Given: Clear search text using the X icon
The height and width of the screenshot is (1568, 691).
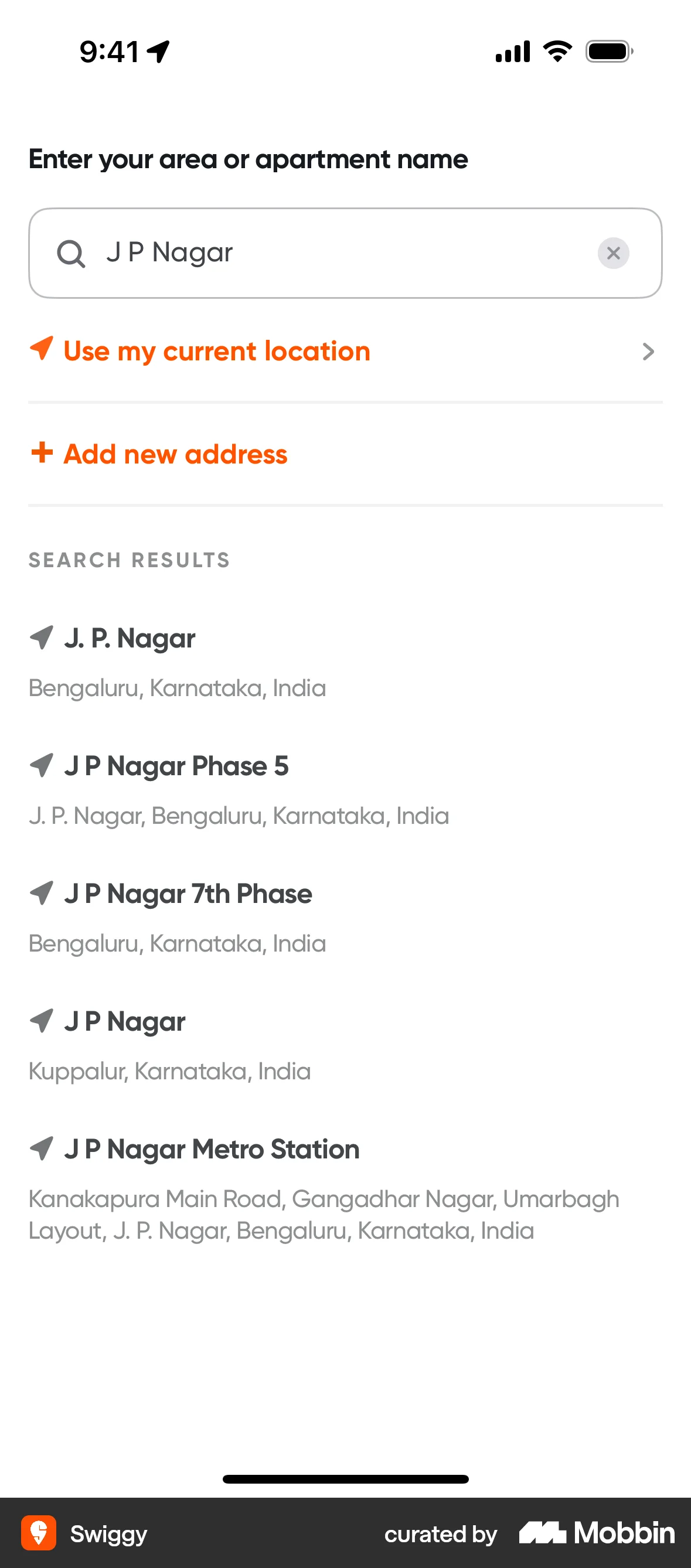Looking at the screenshot, I should (x=613, y=253).
